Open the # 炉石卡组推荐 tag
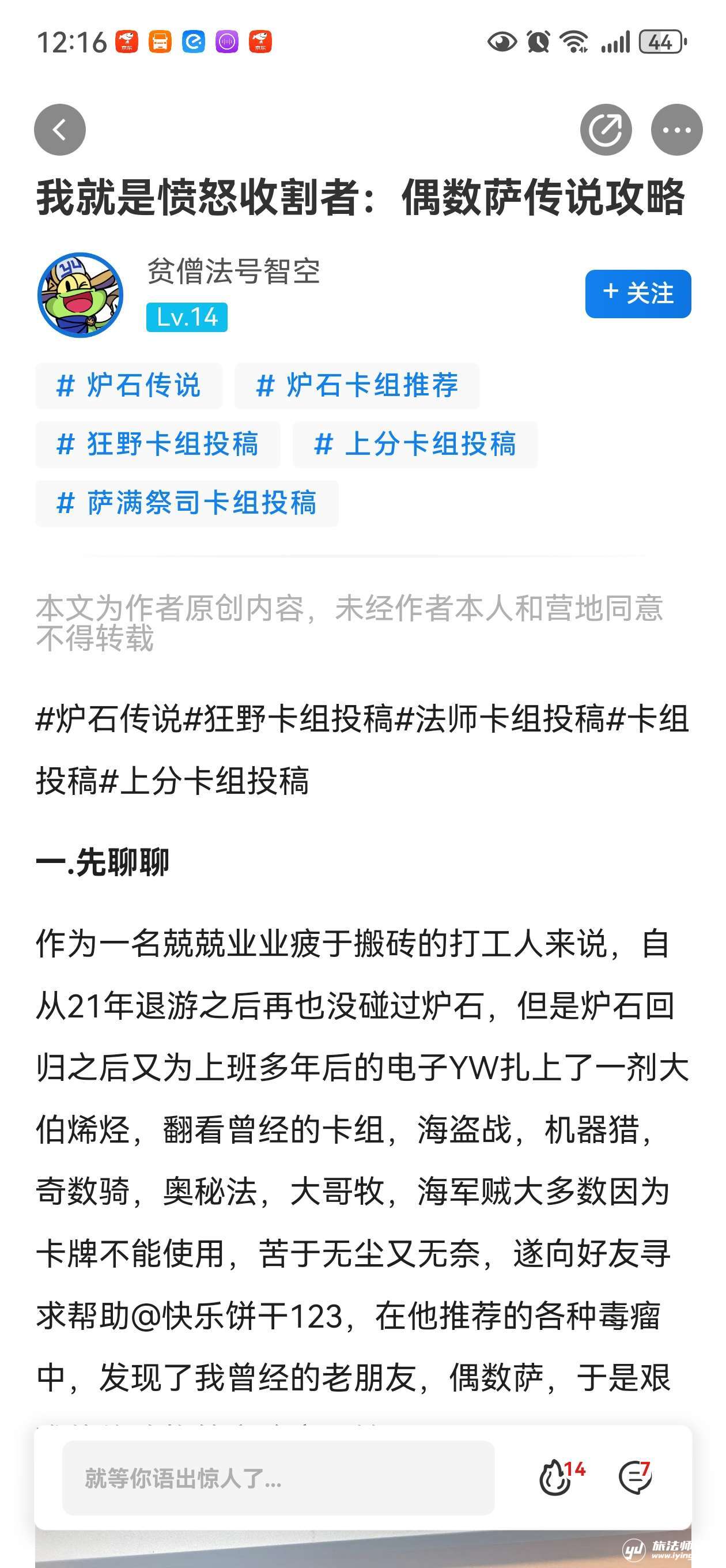The height and width of the screenshot is (1568, 726). [x=357, y=385]
